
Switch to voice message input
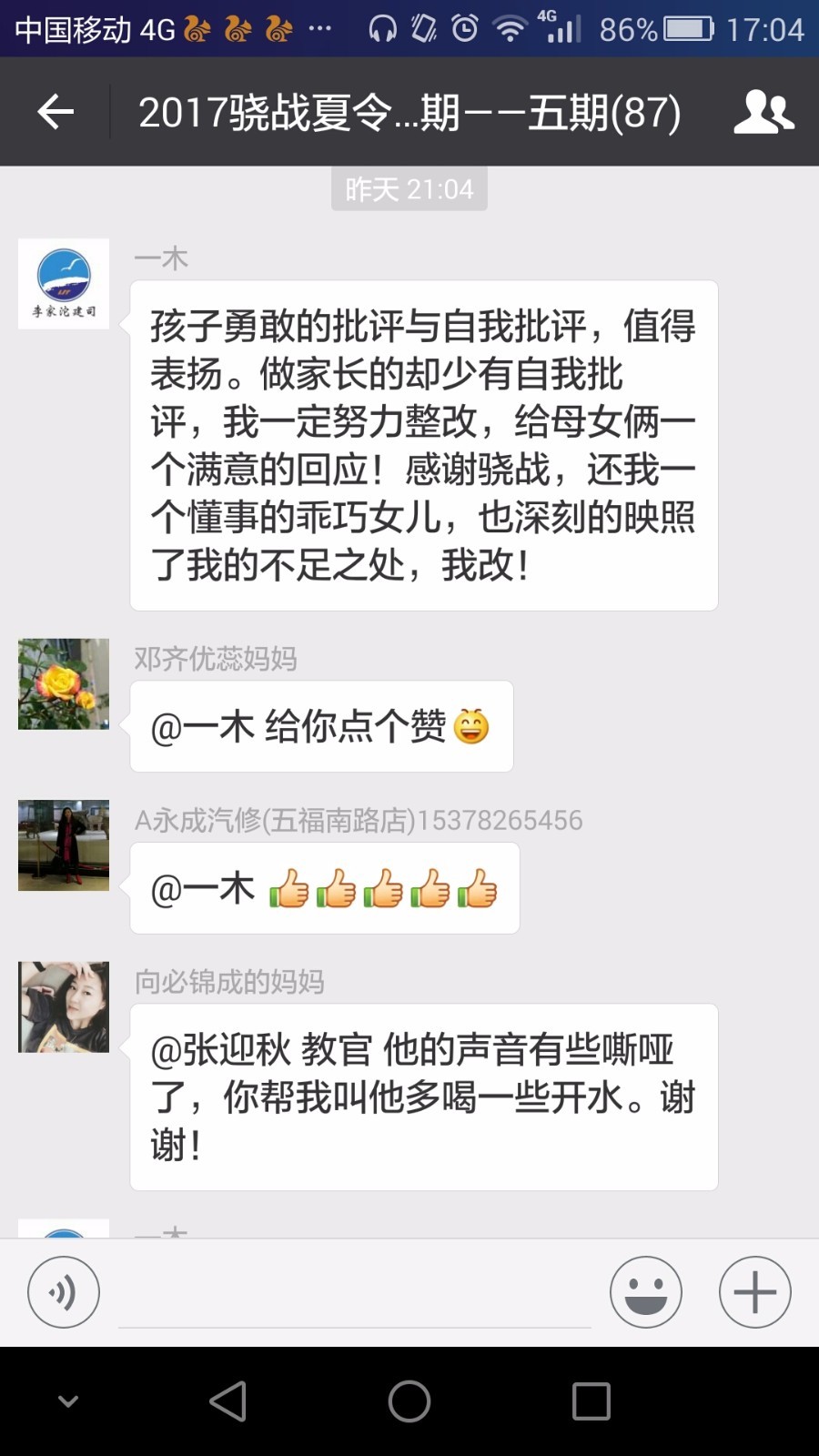63,1292
